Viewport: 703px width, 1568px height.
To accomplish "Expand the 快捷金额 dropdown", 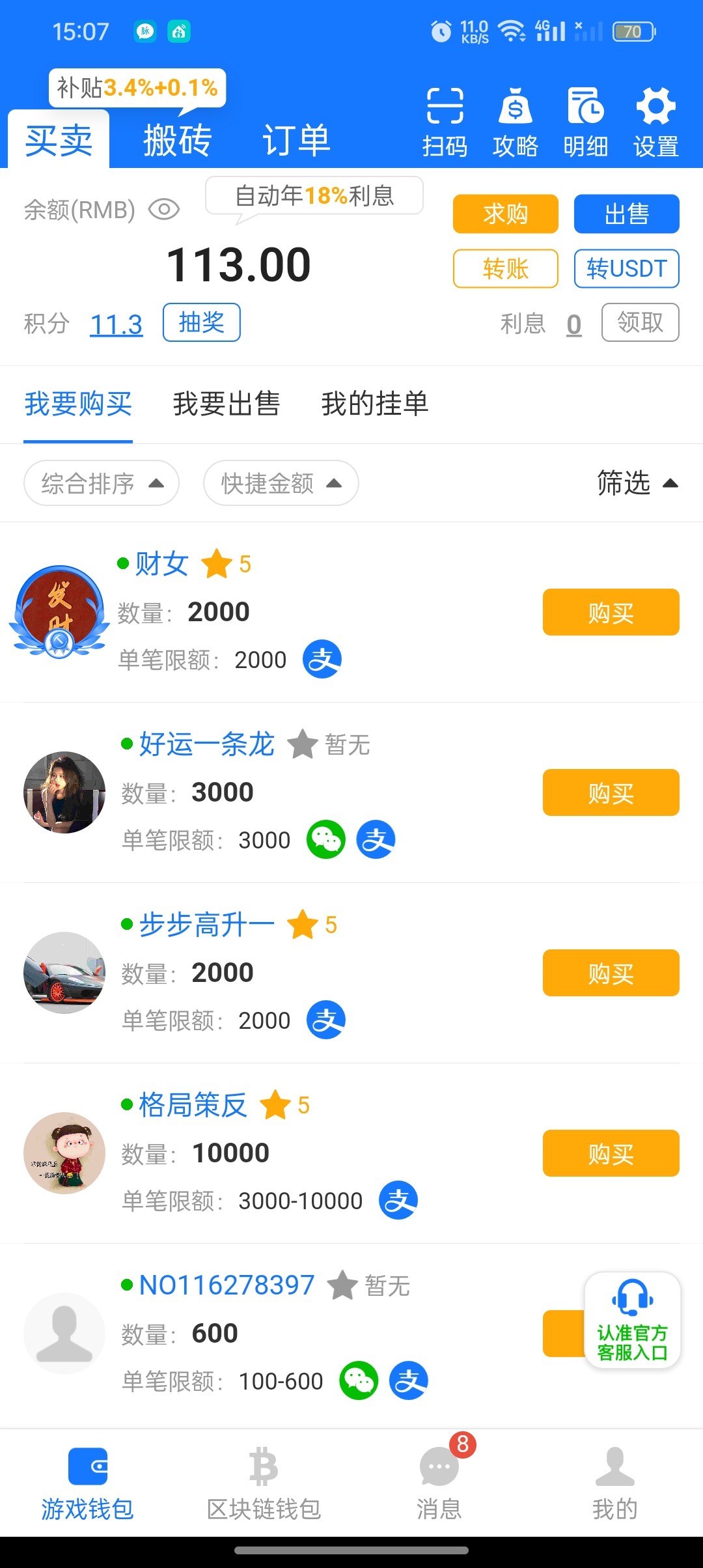I will [x=281, y=483].
